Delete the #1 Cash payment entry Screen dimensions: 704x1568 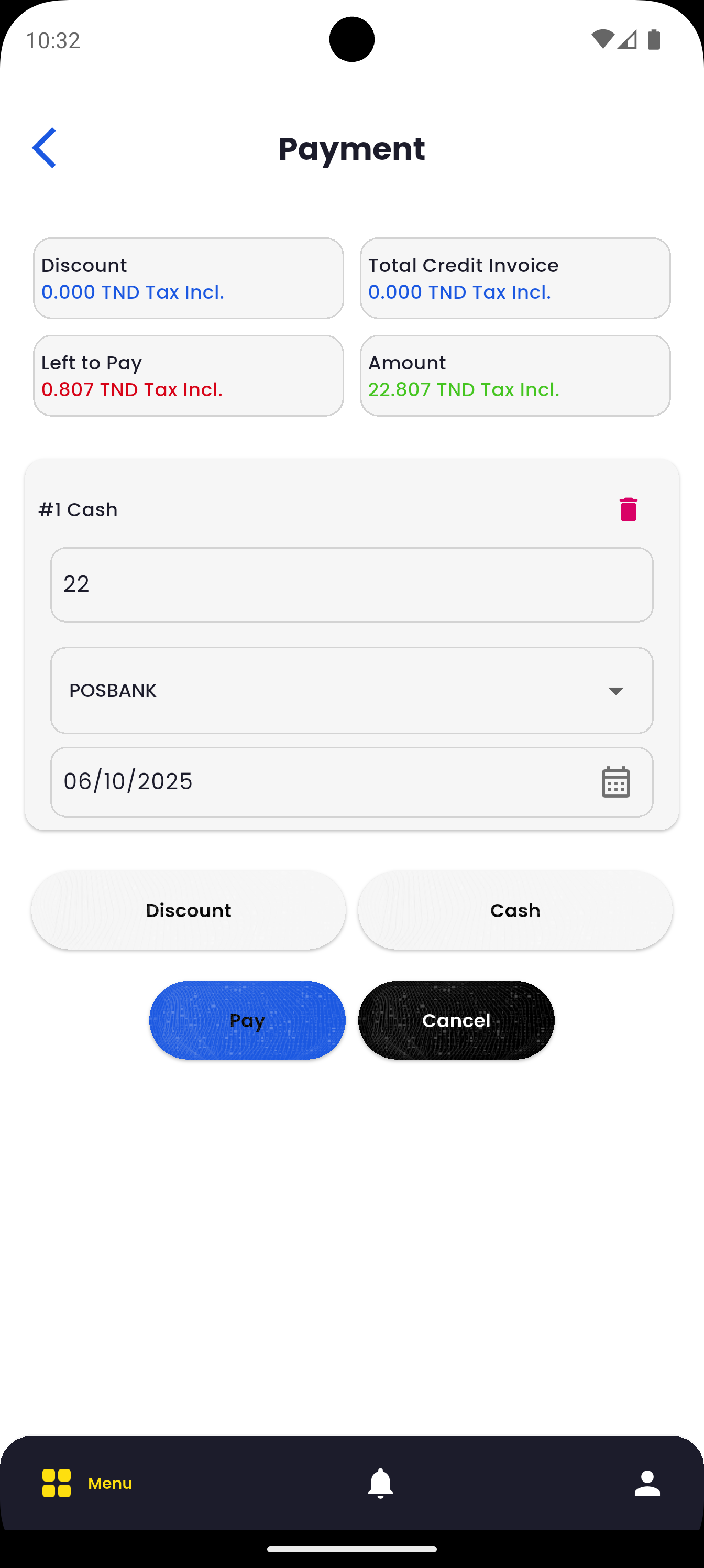click(628, 509)
